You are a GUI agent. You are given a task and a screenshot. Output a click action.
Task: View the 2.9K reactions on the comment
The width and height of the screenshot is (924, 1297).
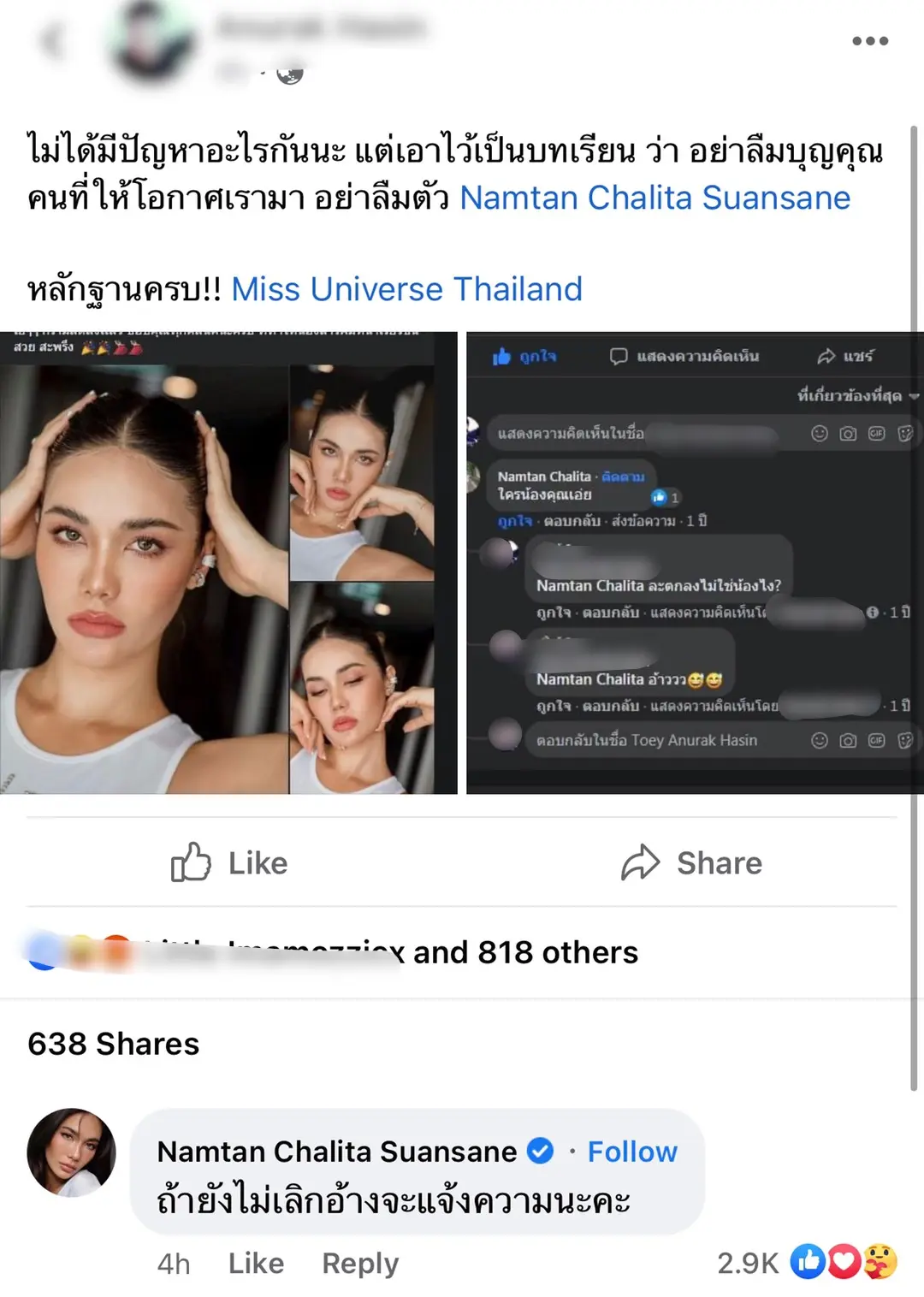coord(806,1262)
